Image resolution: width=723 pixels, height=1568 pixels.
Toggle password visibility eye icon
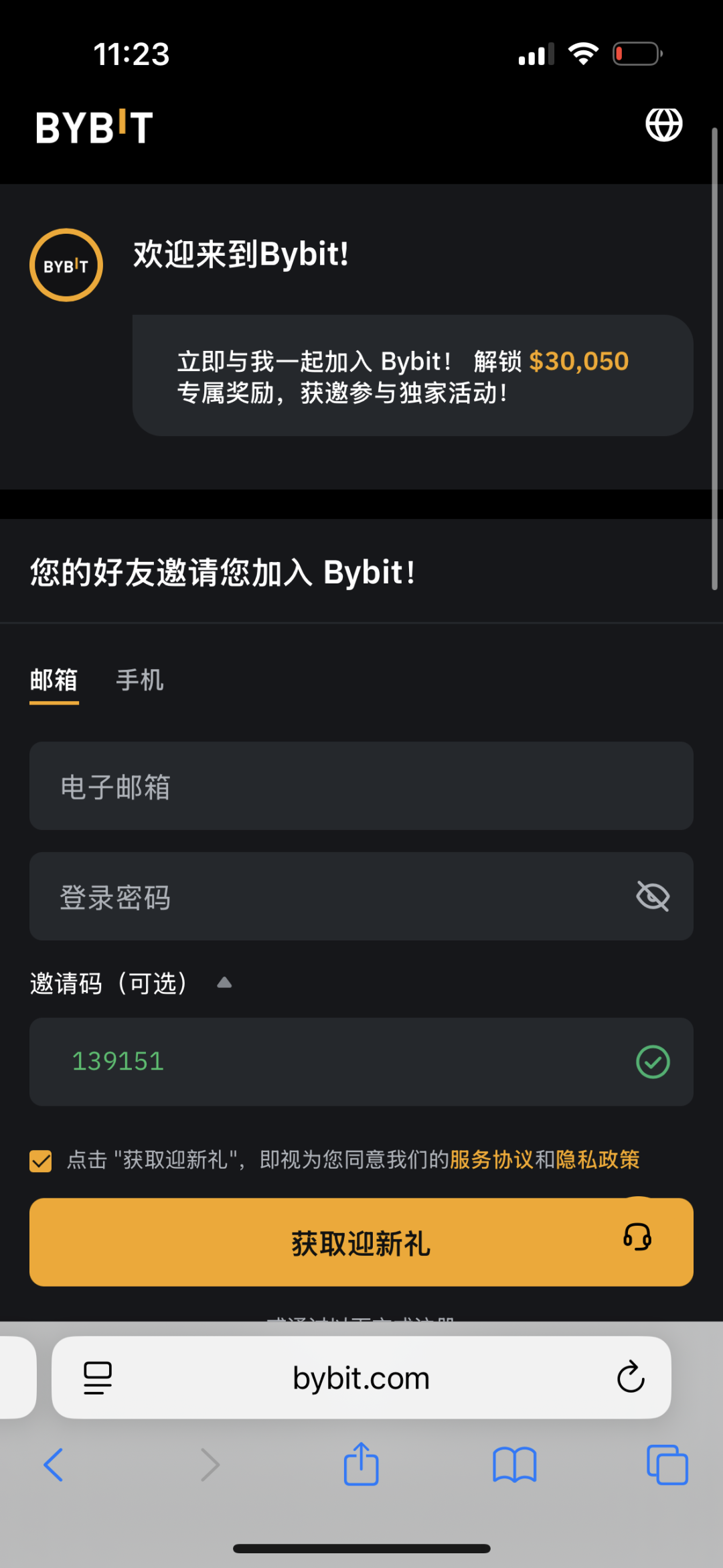click(x=653, y=896)
